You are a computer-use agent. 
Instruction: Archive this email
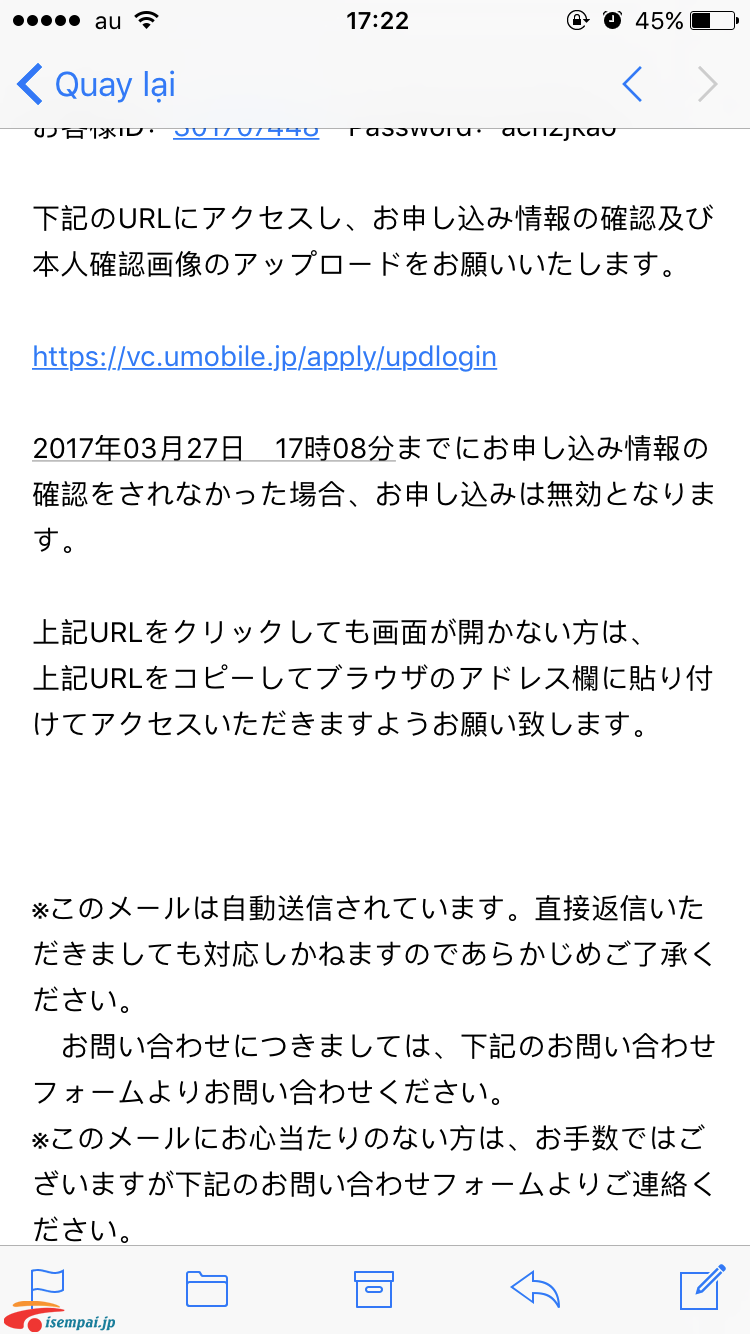(x=374, y=1289)
